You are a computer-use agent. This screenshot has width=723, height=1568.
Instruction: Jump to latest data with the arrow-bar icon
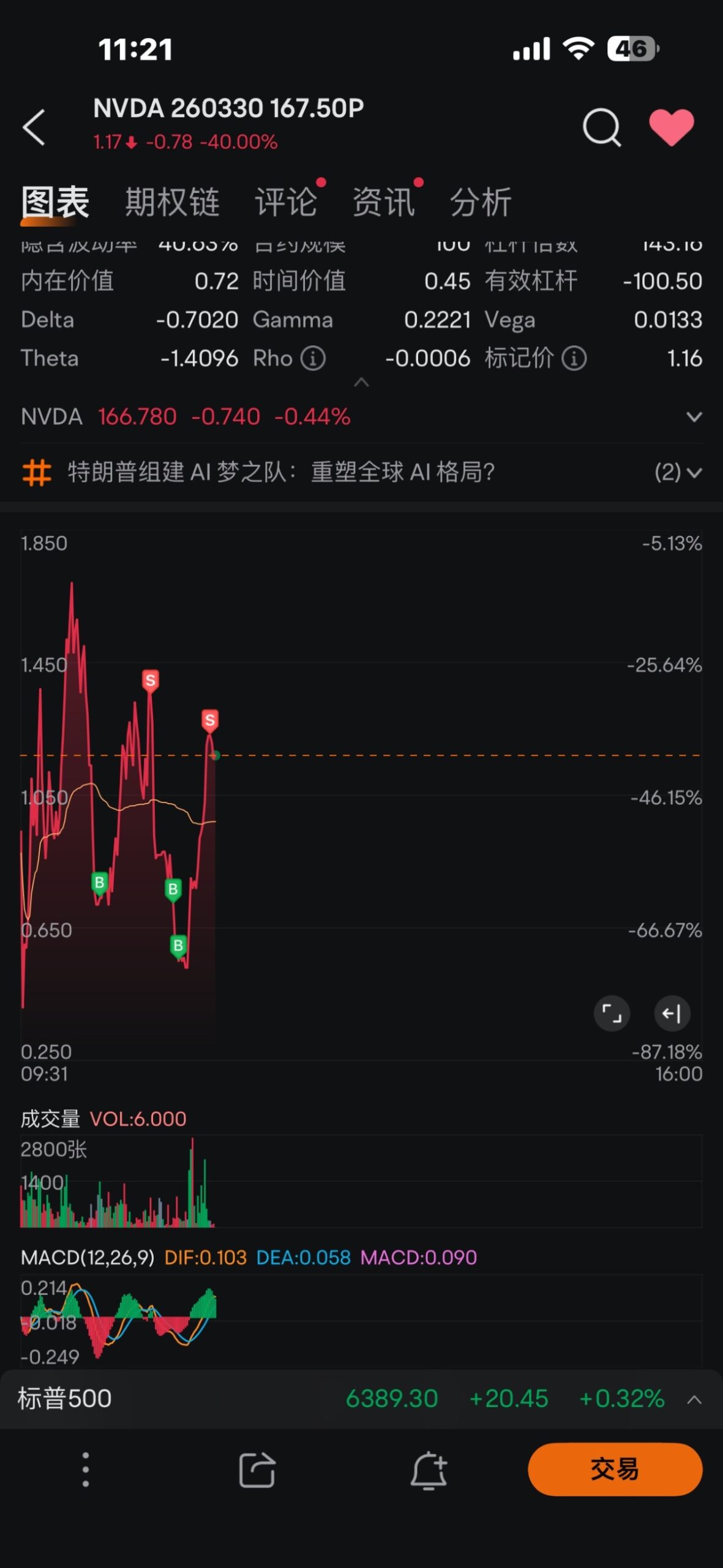coord(673,1014)
